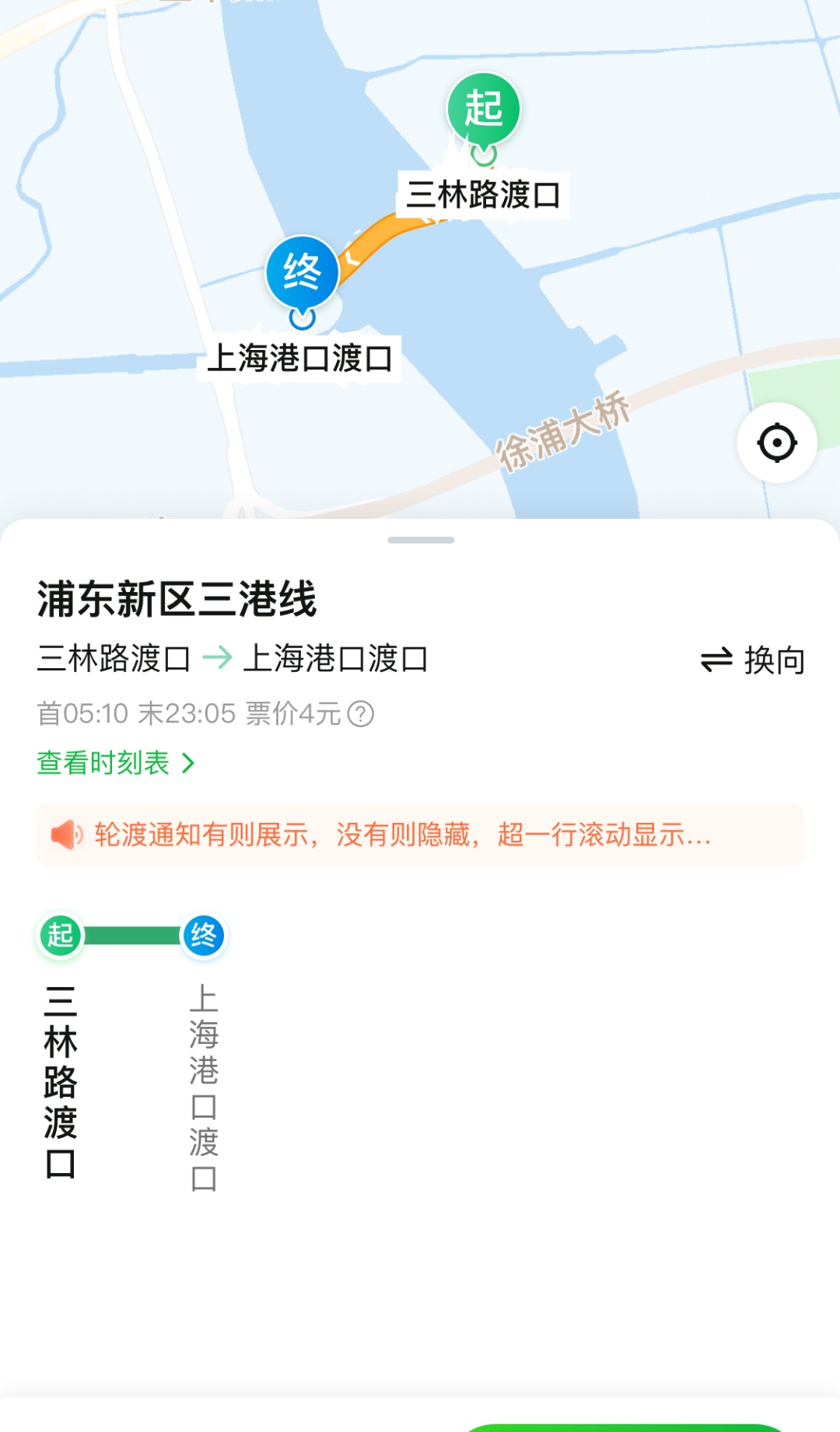Recenter map with the locate button

point(776,443)
